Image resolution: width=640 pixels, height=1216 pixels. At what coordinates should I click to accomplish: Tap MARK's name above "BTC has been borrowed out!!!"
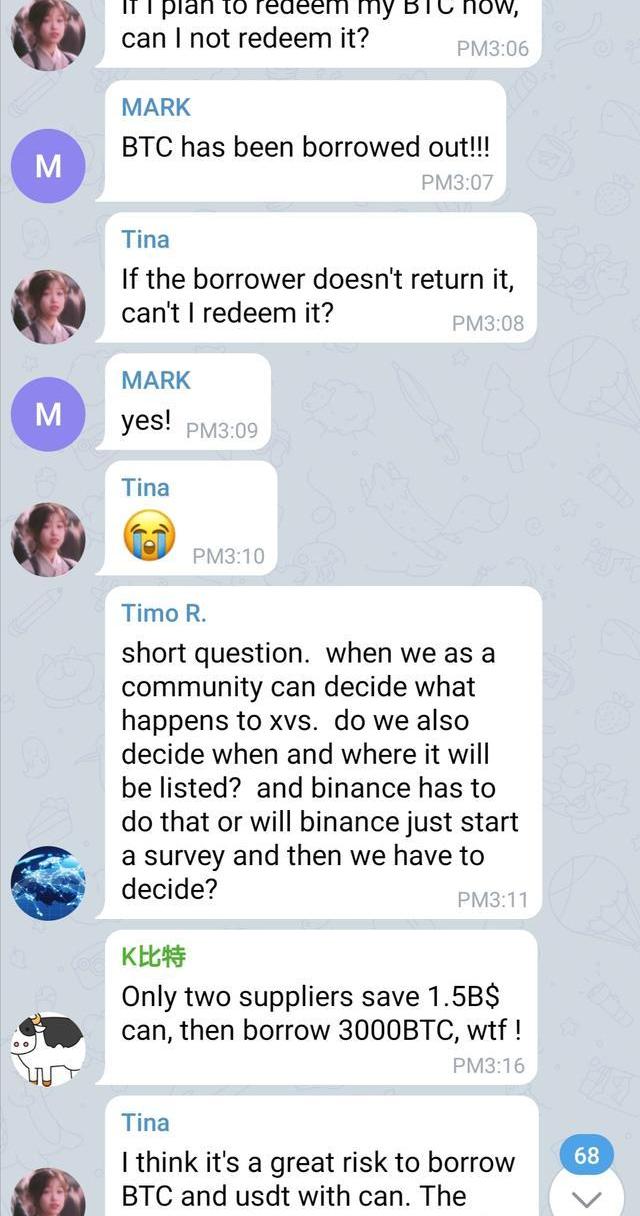156,107
